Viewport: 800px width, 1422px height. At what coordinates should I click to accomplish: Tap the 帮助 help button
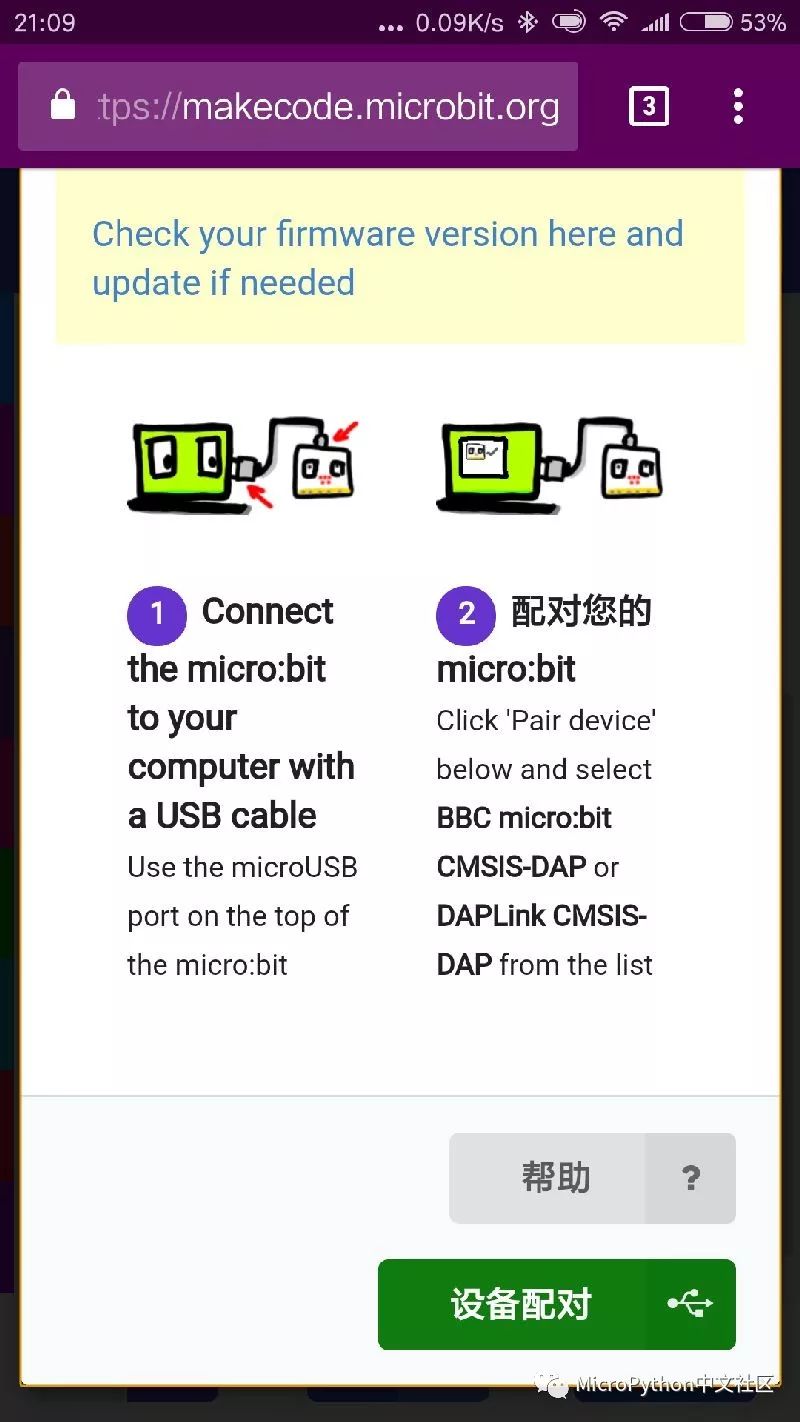(592, 1178)
